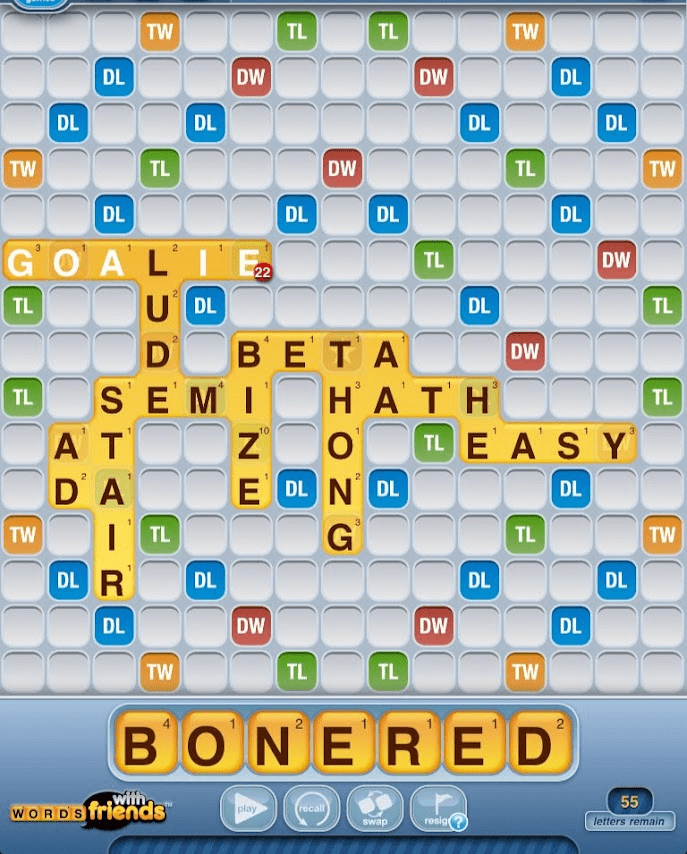Recall tiles back to the rack
The height and width of the screenshot is (854, 687).
click(x=311, y=808)
